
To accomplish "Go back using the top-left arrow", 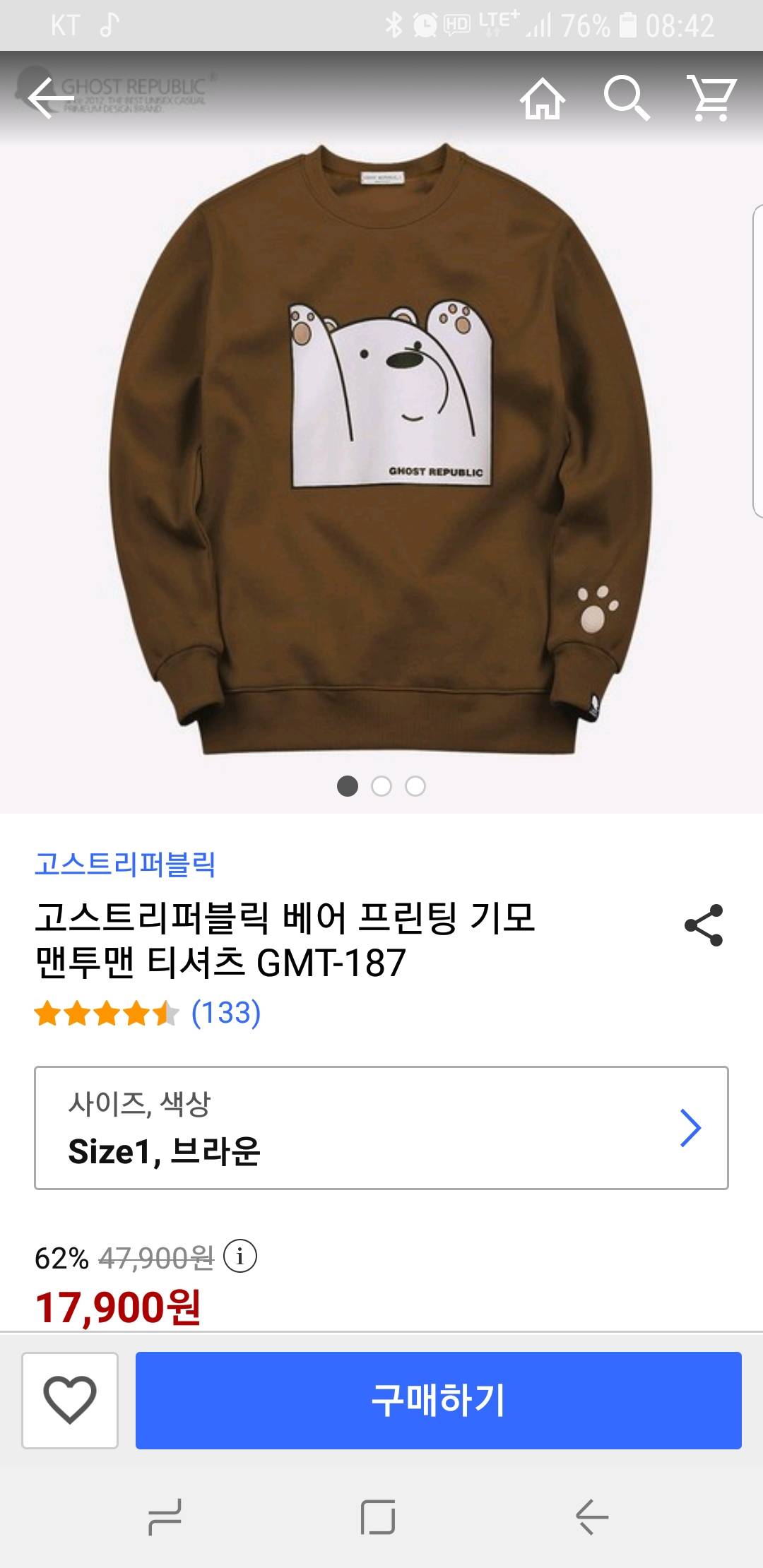I will pyautogui.click(x=49, y=98).
